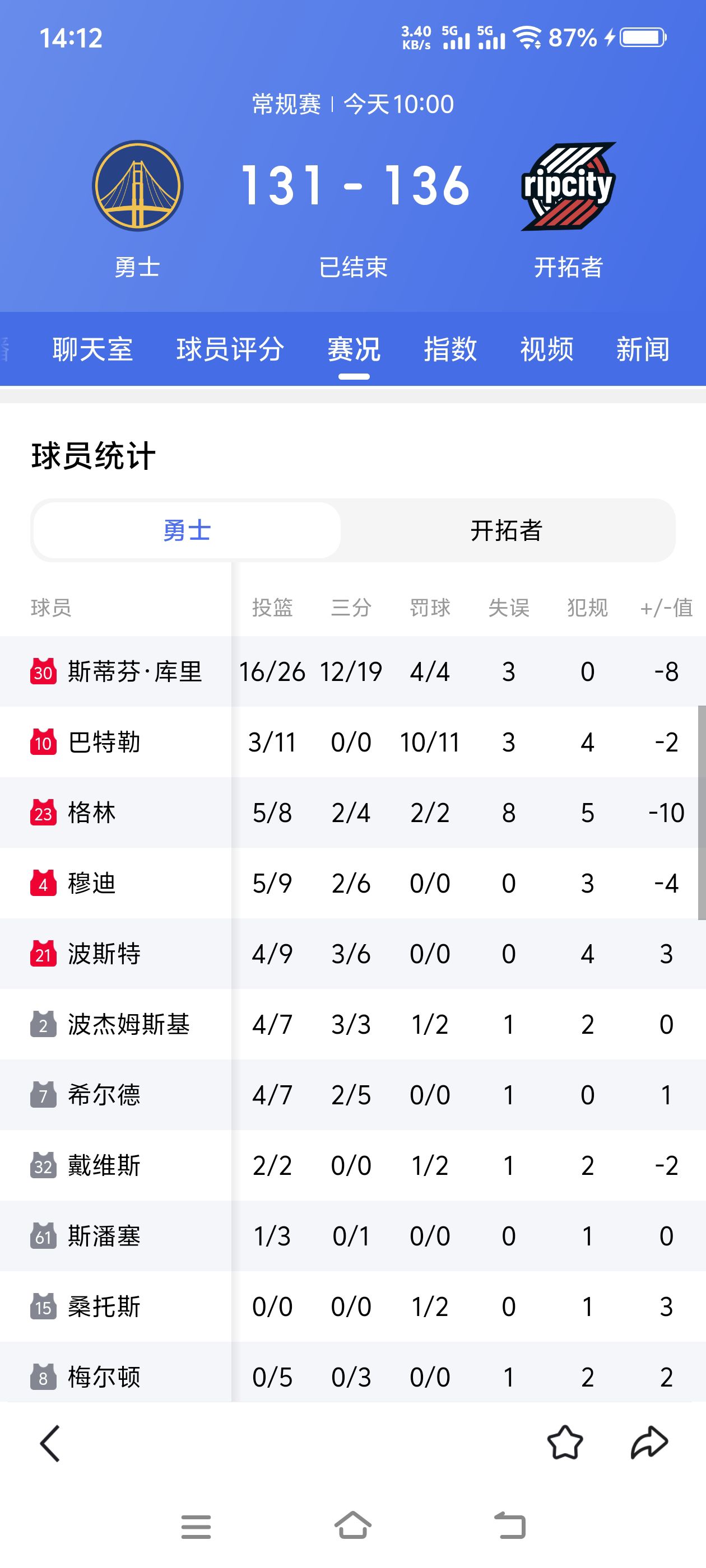Open the 视频 tab

pyautogui.click(x=546, y=349)
